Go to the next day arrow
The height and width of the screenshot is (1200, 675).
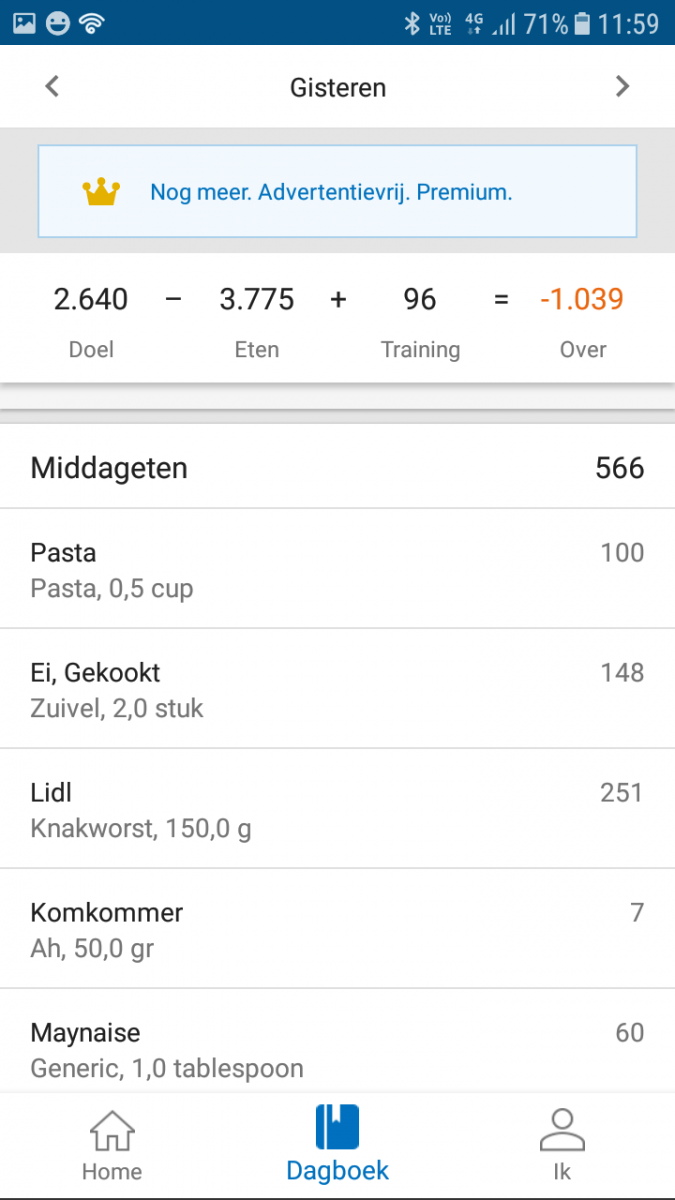click(622, 87)
